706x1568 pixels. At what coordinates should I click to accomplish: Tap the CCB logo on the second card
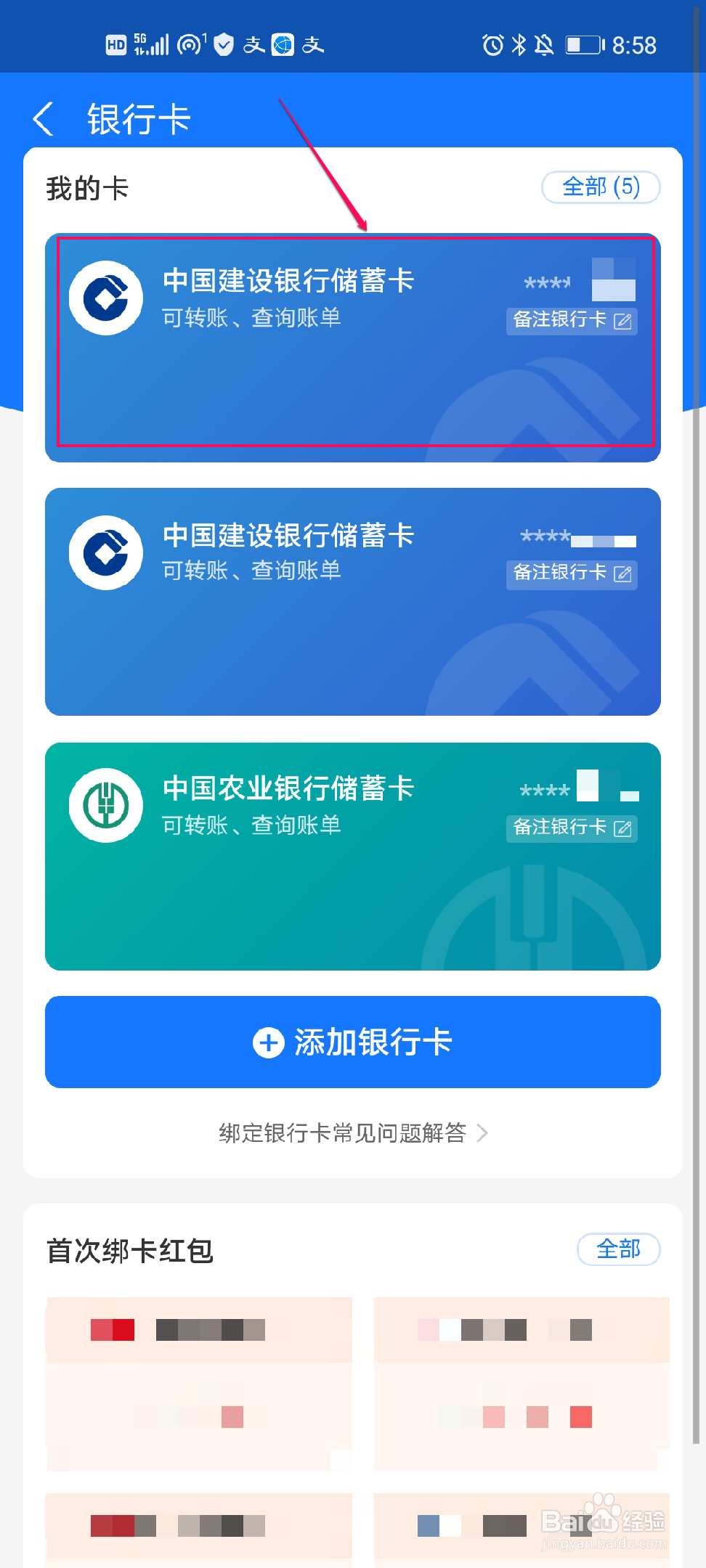pos(106,552)
